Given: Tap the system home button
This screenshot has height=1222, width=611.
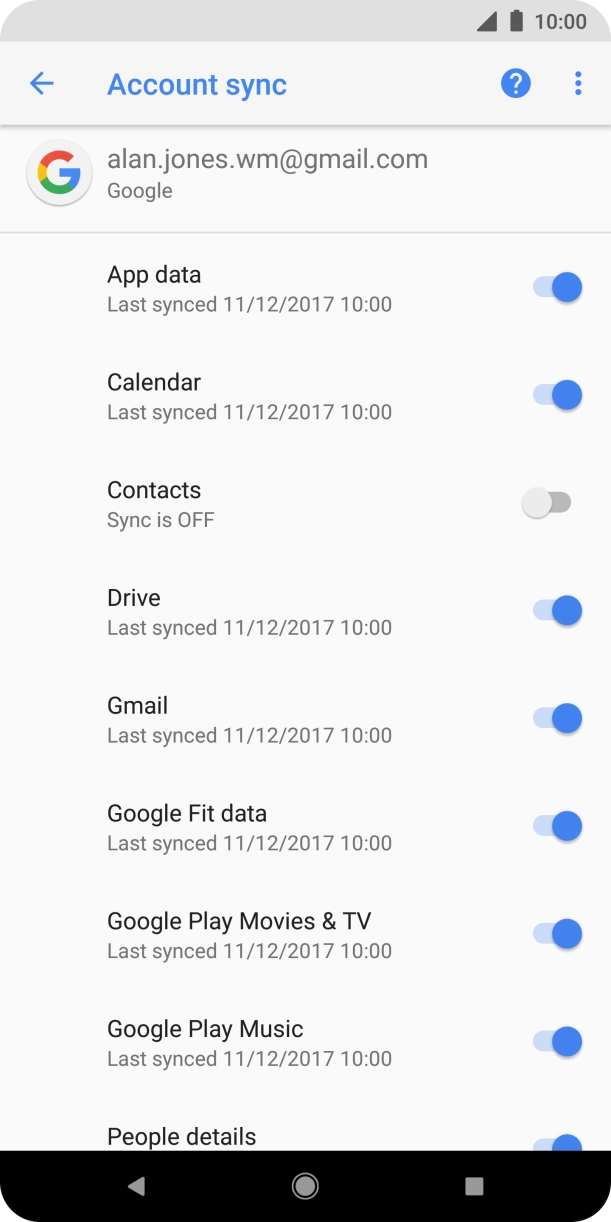Looking at the screenshot, I should pyautogui.click(x=305, y=1186).
